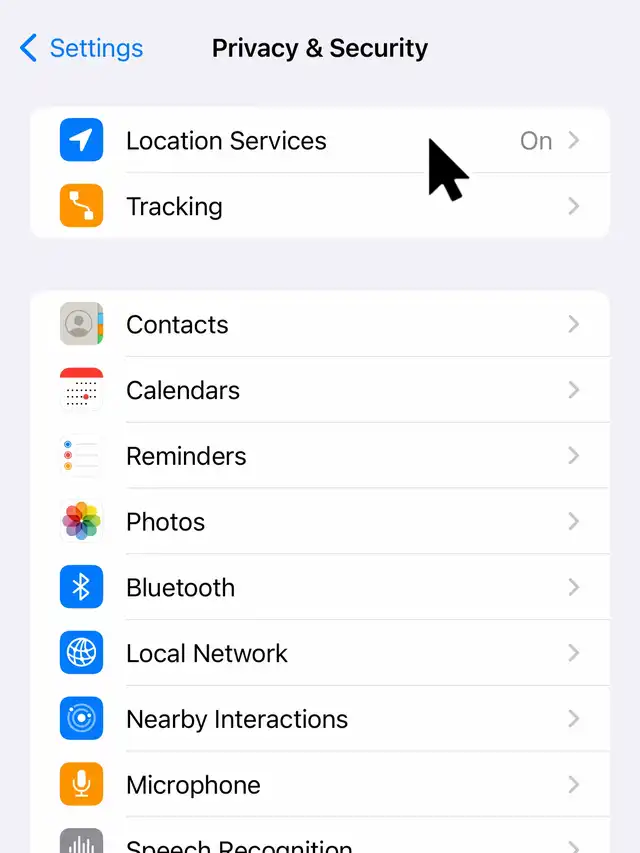
Task: Open Speech Recognition settings
Action: click(x=320, y=842)
